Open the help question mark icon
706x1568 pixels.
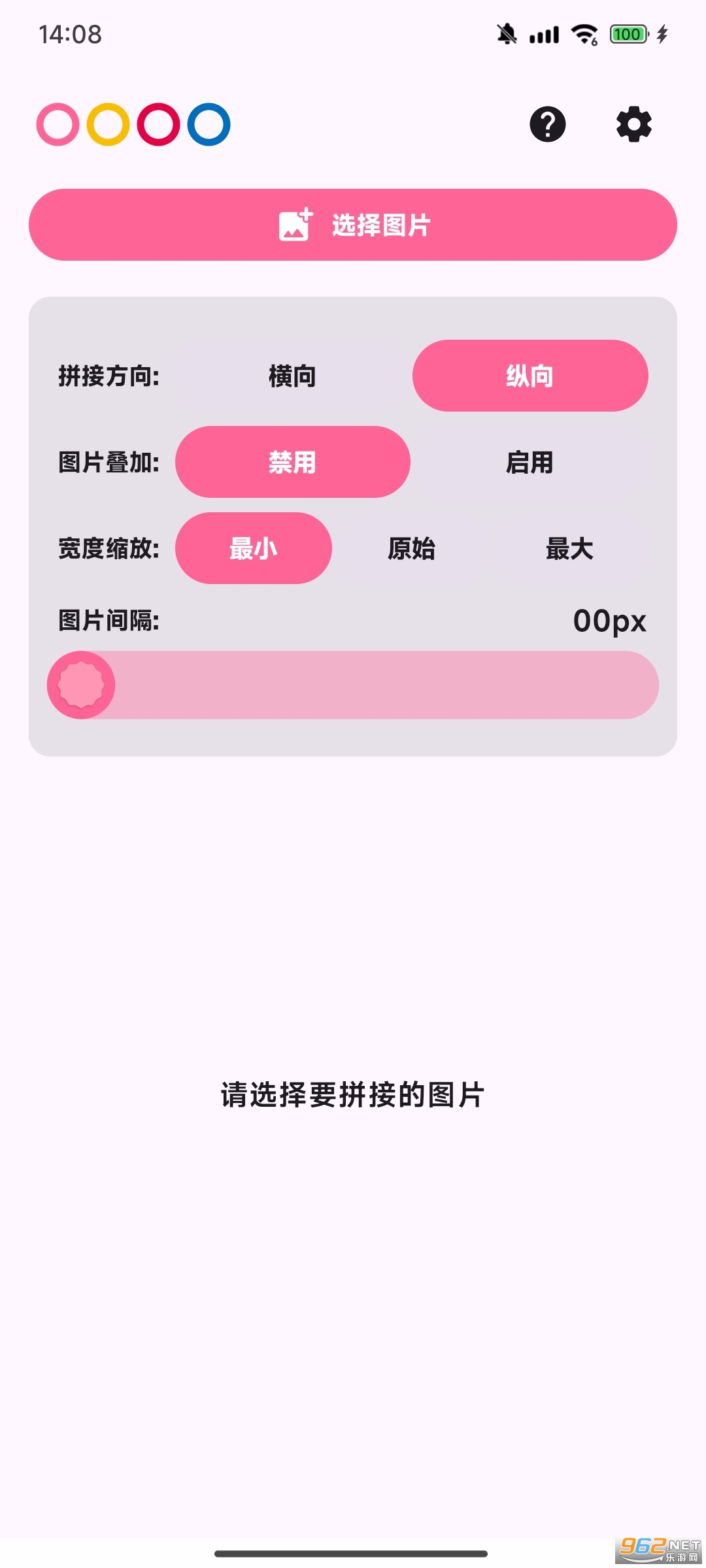coord(548,124)
